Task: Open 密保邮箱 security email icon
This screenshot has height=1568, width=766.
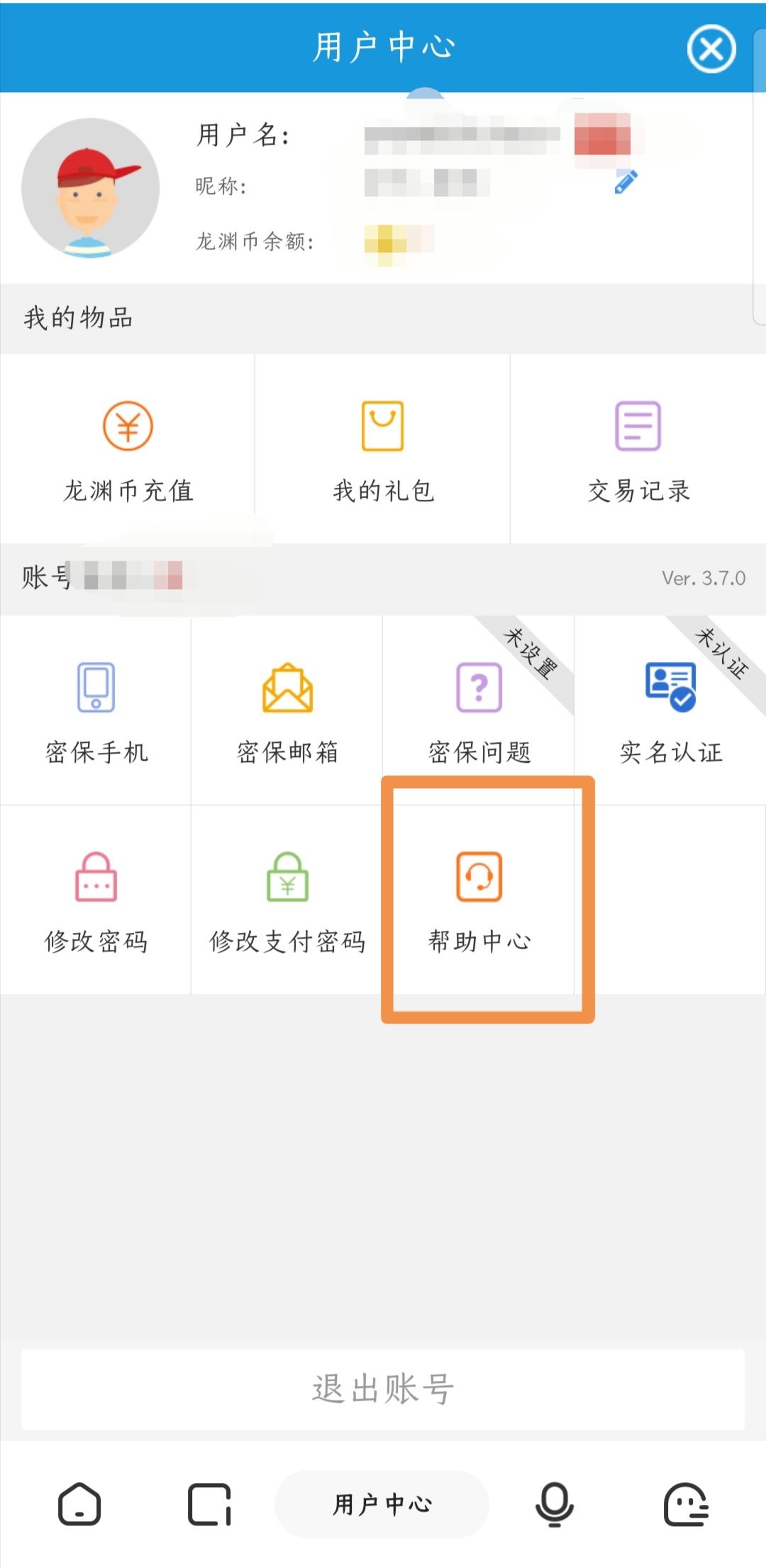Action: pos(287,688)
